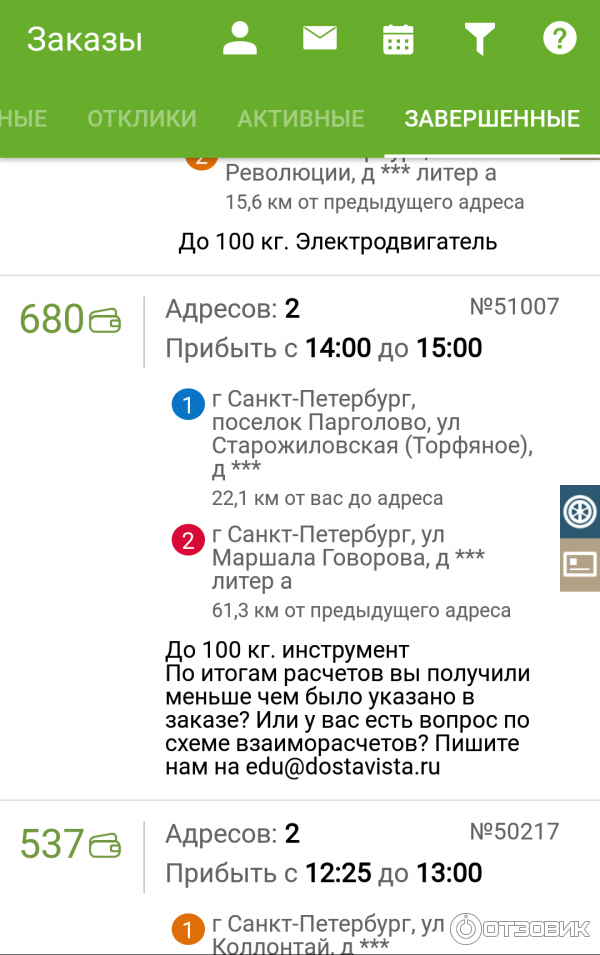
Task: Tap the wheel side button
Action: (x=580, y=512)
